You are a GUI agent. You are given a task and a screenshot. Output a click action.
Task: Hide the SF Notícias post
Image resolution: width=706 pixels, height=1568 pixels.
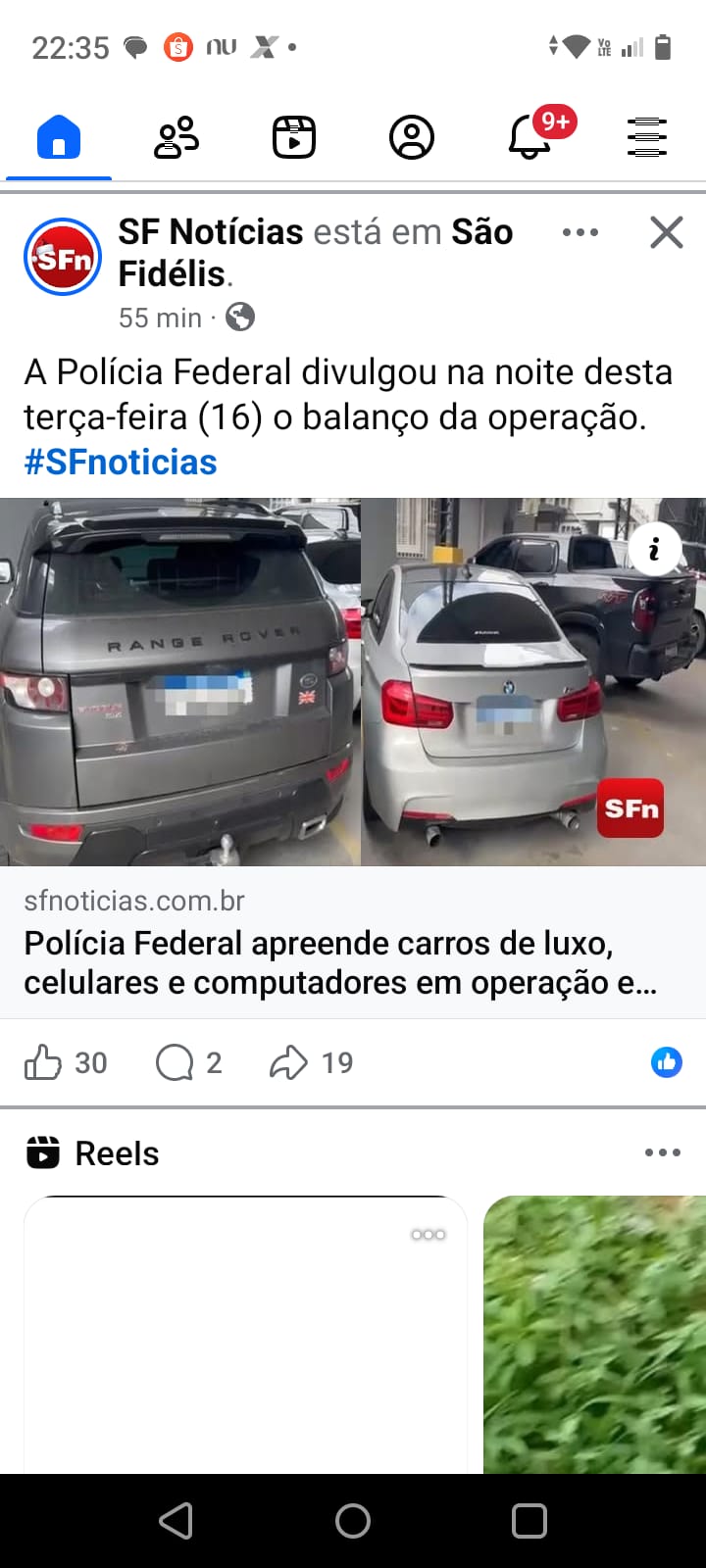(x=667, y=232)
